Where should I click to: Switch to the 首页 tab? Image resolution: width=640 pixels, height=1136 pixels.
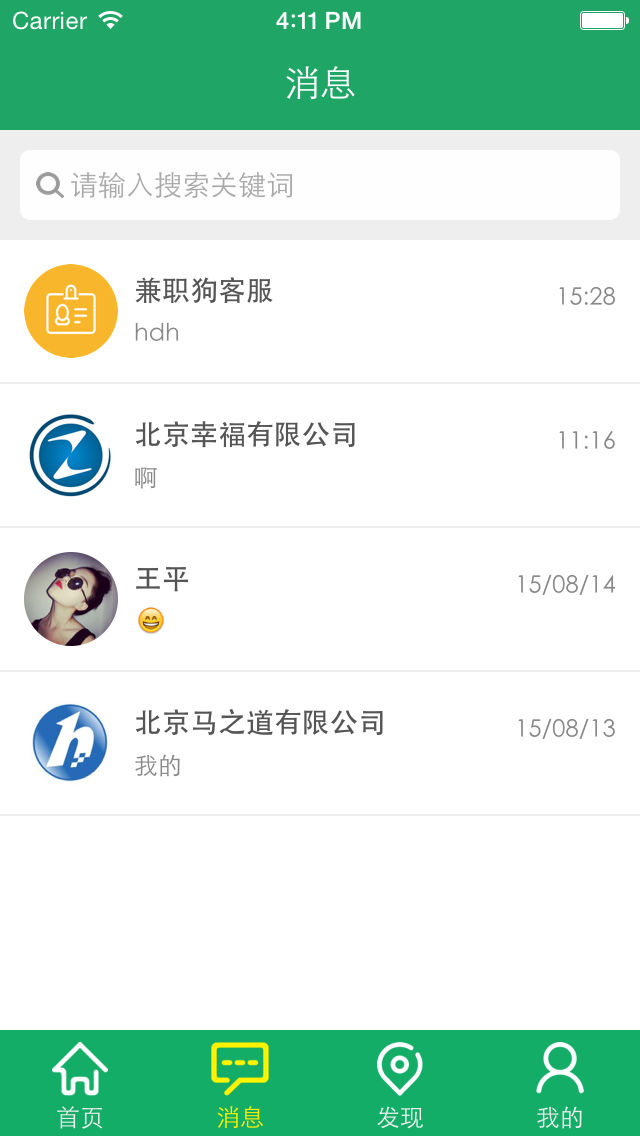80,1084
